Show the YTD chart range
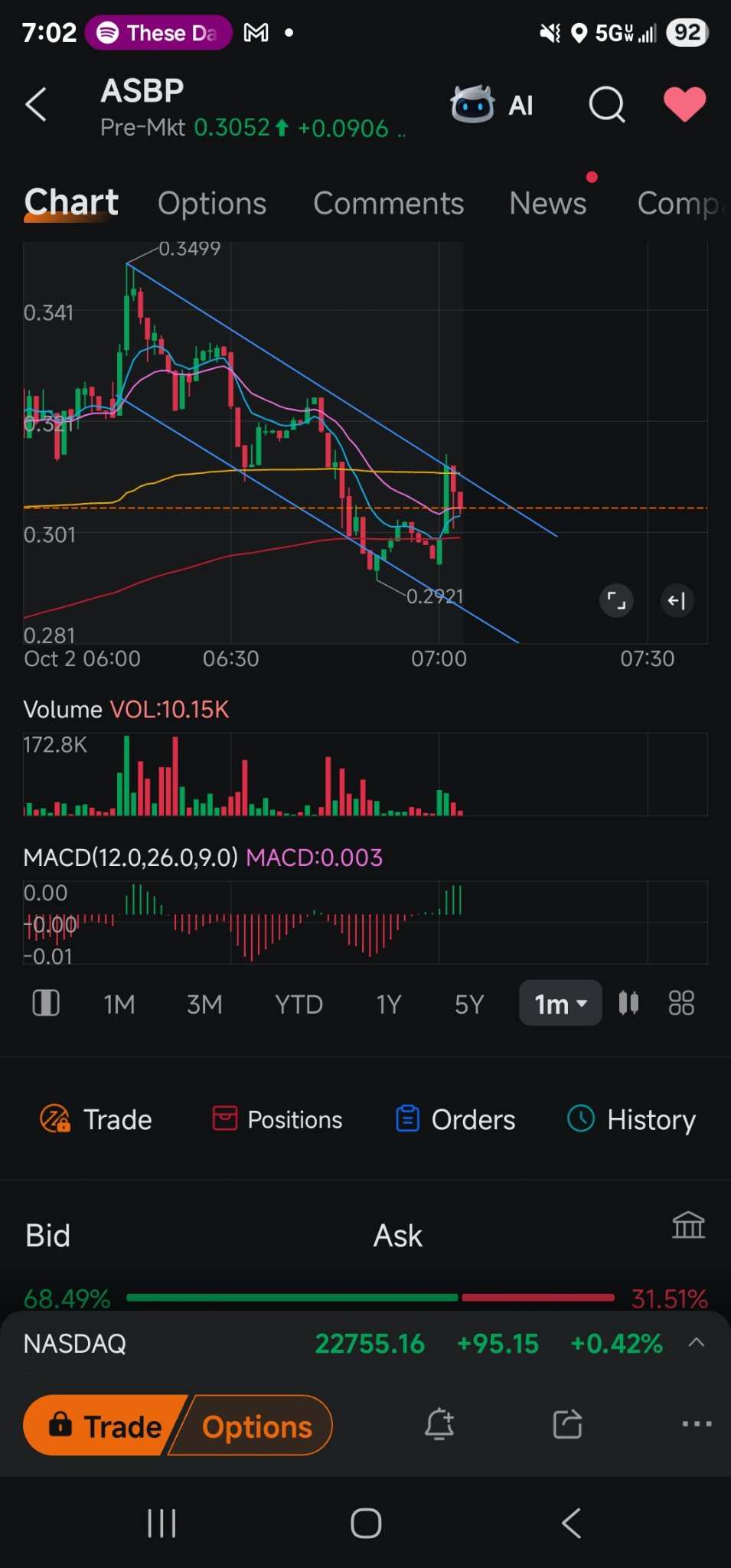The image size is (731, 1568). [x=299, y=1004]
